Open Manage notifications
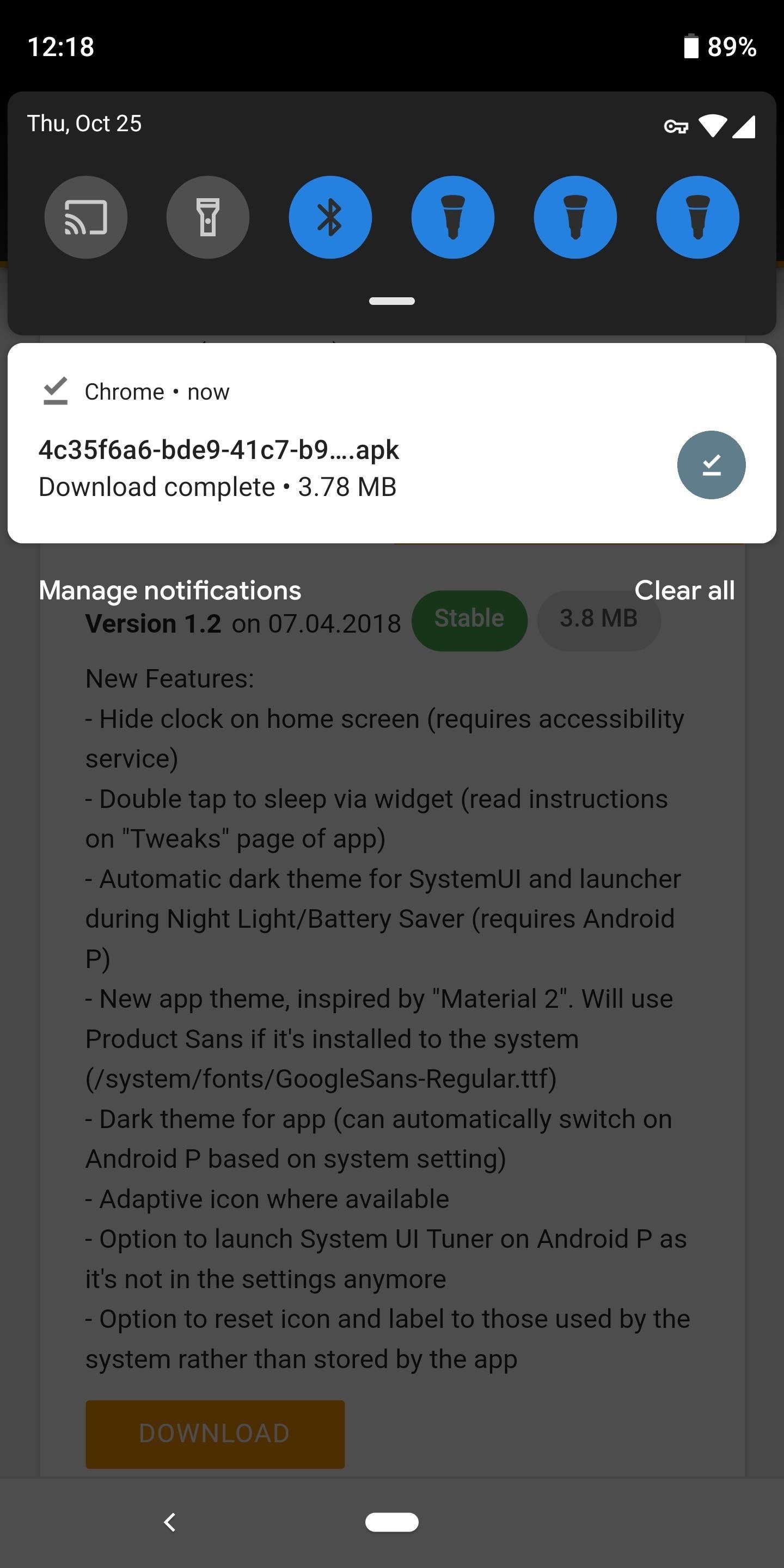 pos(169,589)
